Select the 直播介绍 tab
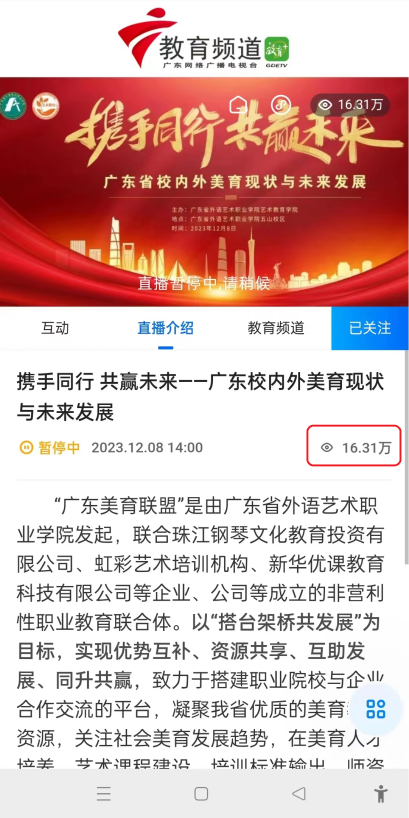This screenshot has height=818, width=409. [165, 328]
